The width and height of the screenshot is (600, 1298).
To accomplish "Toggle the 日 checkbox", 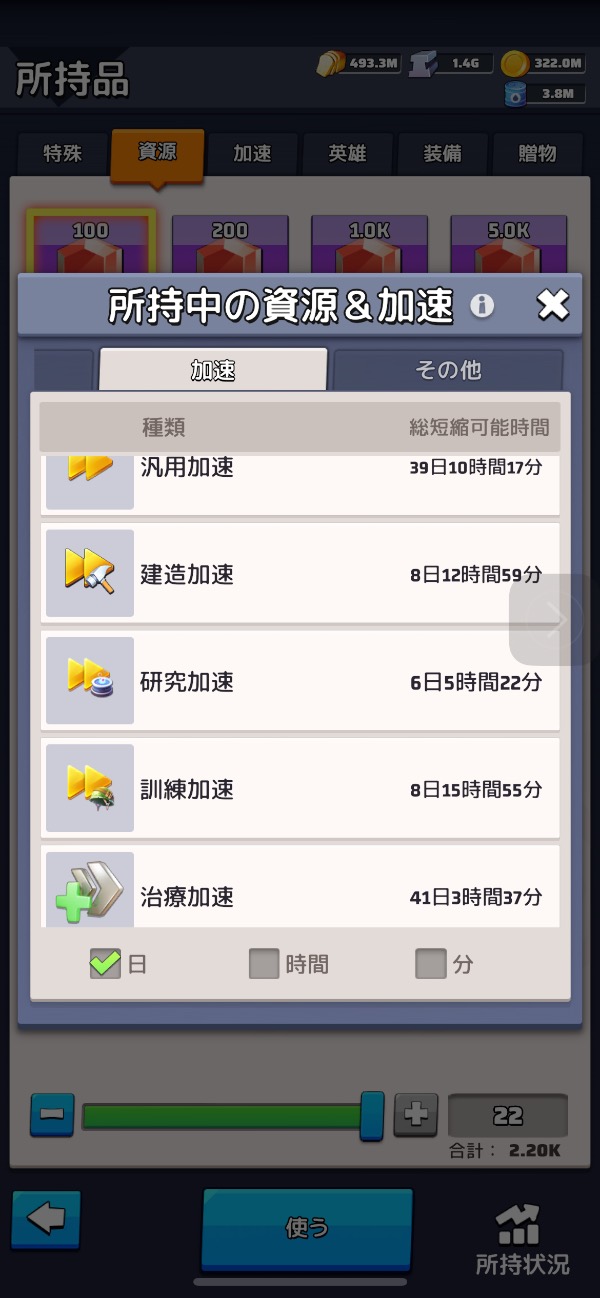I will coord(105,964).
